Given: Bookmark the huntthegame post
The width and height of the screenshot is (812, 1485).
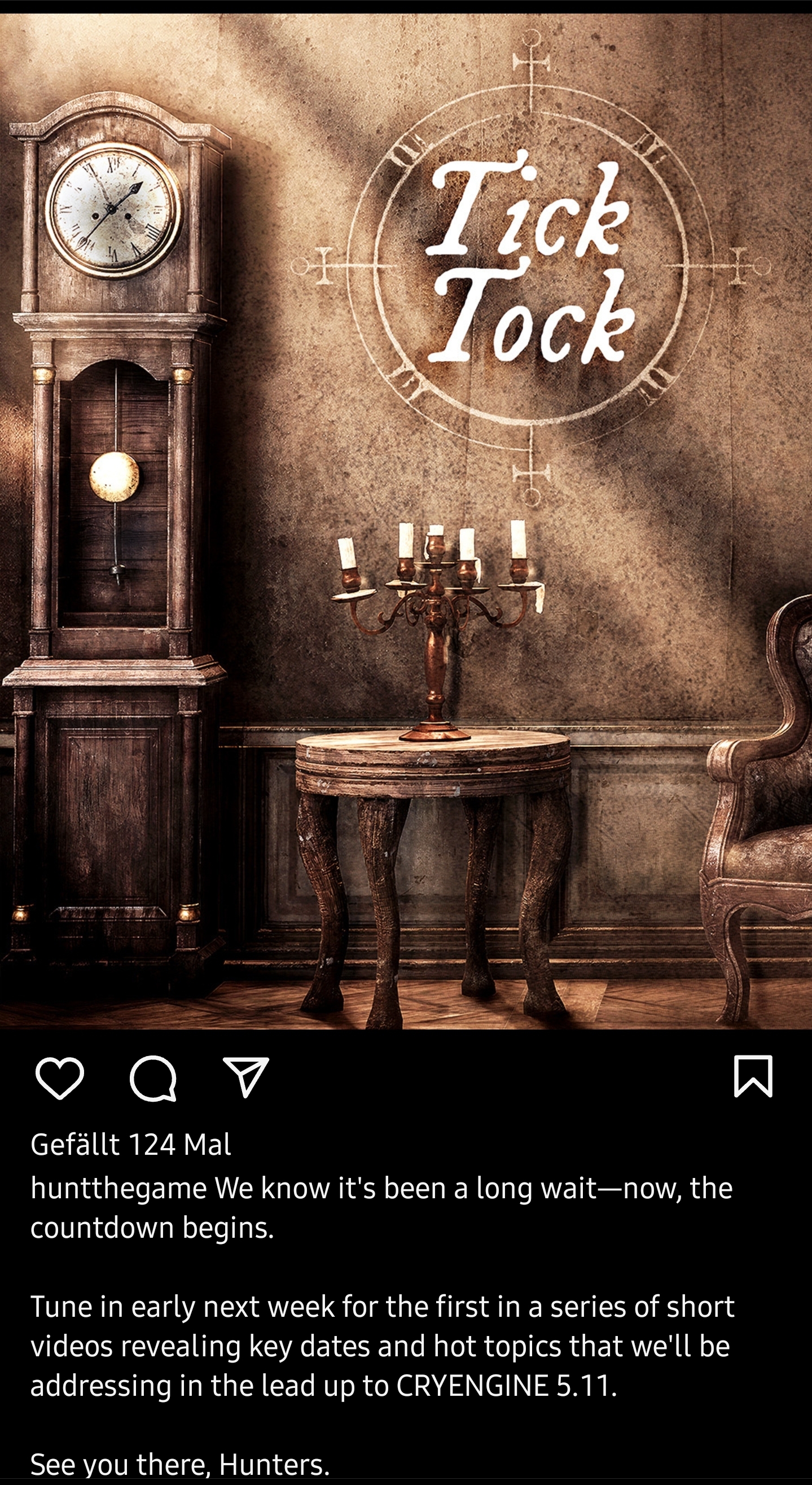Looking at the screenshot, I should click(753, 1076).
